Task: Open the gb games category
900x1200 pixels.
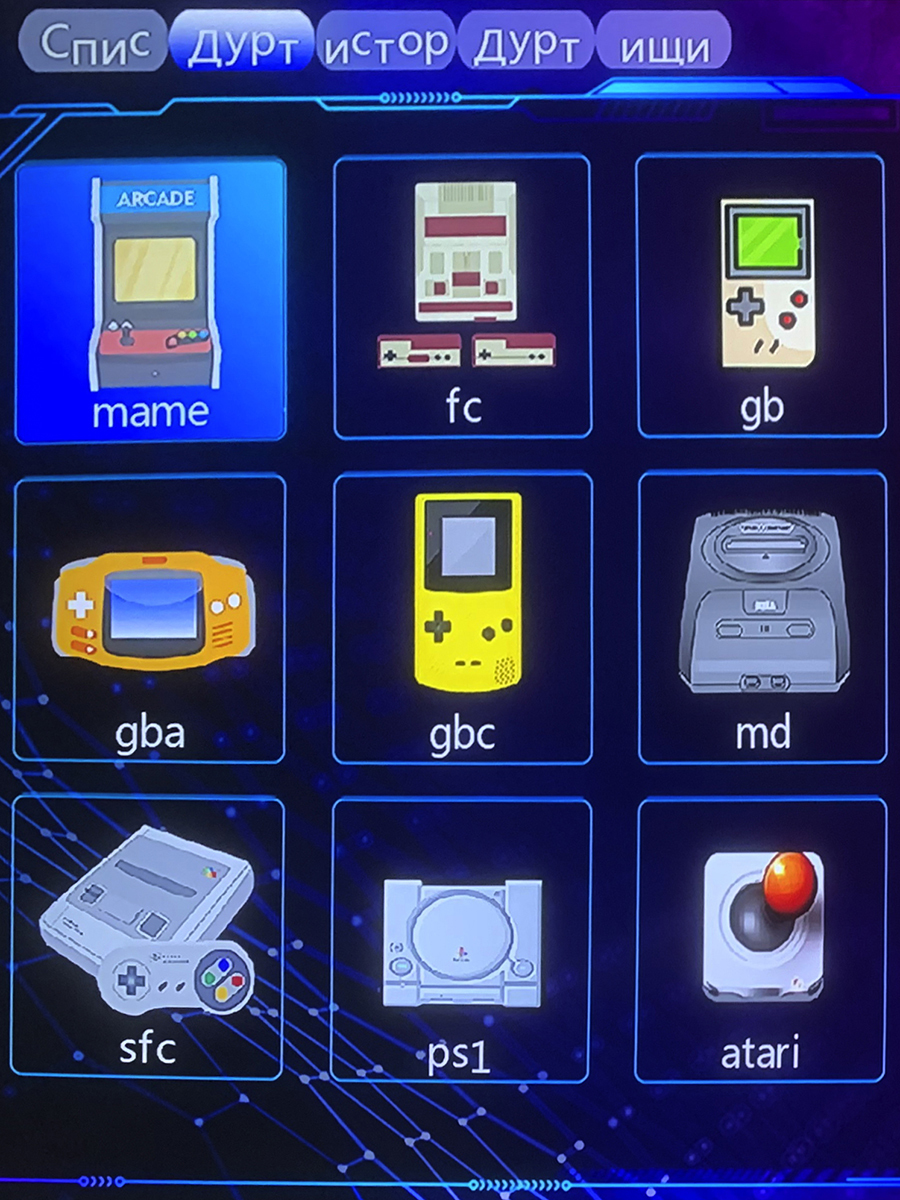Action: (x=761, y=297)
